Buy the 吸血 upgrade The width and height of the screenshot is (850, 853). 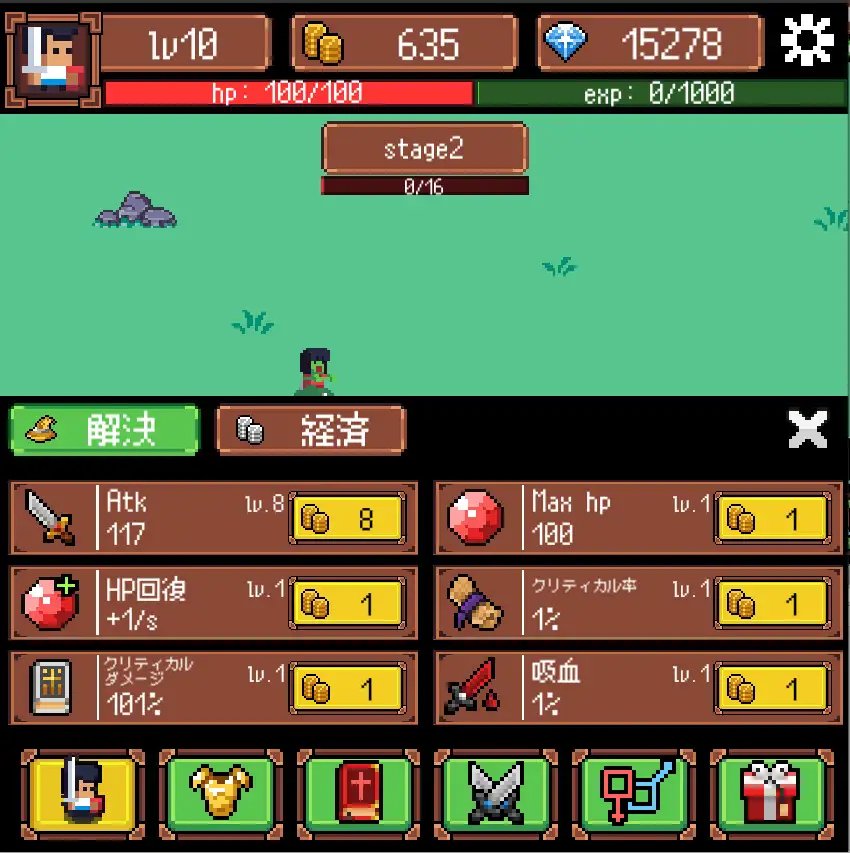point(771,688)
